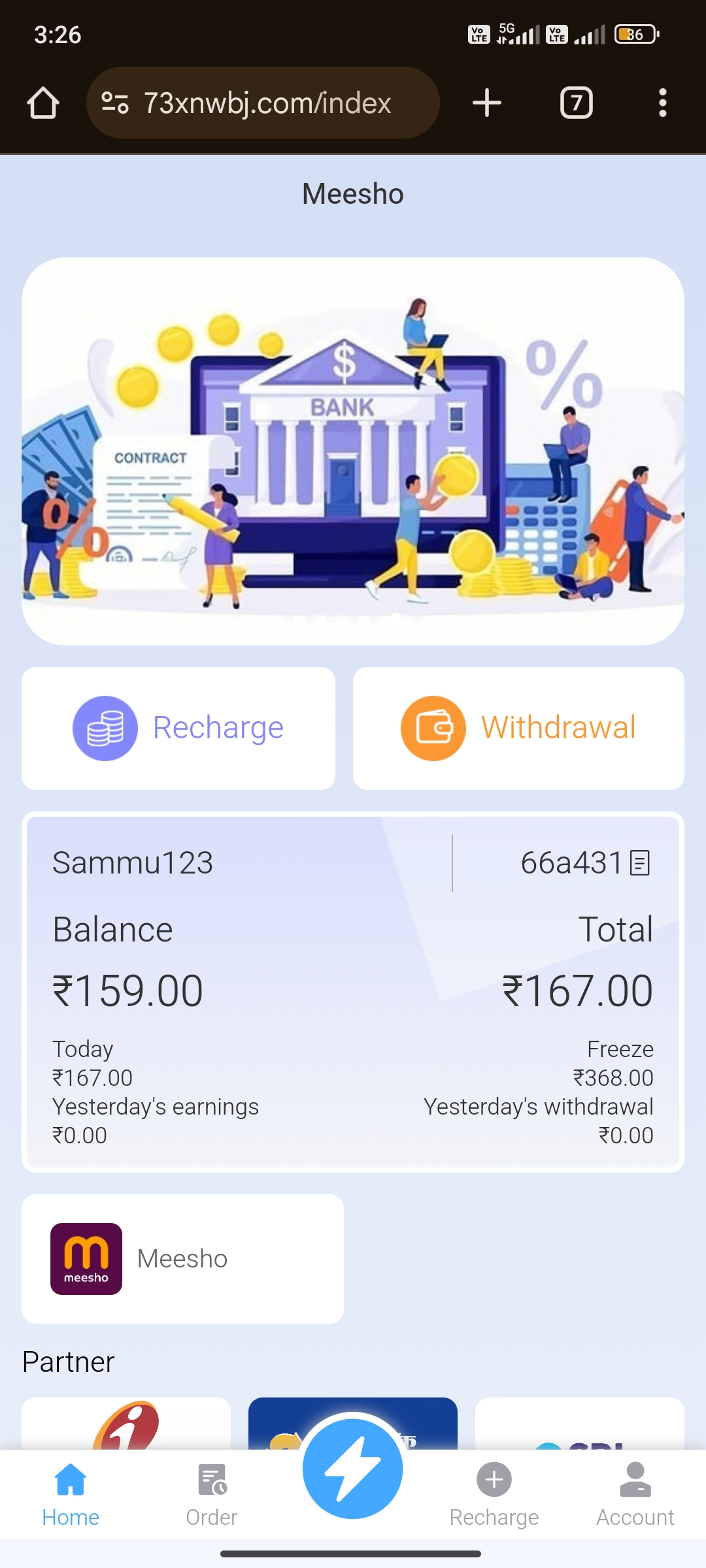Open the tab switcher showing 7 tabs
The height and width of the screenshot is (1568, 706).
pos(576,103)
